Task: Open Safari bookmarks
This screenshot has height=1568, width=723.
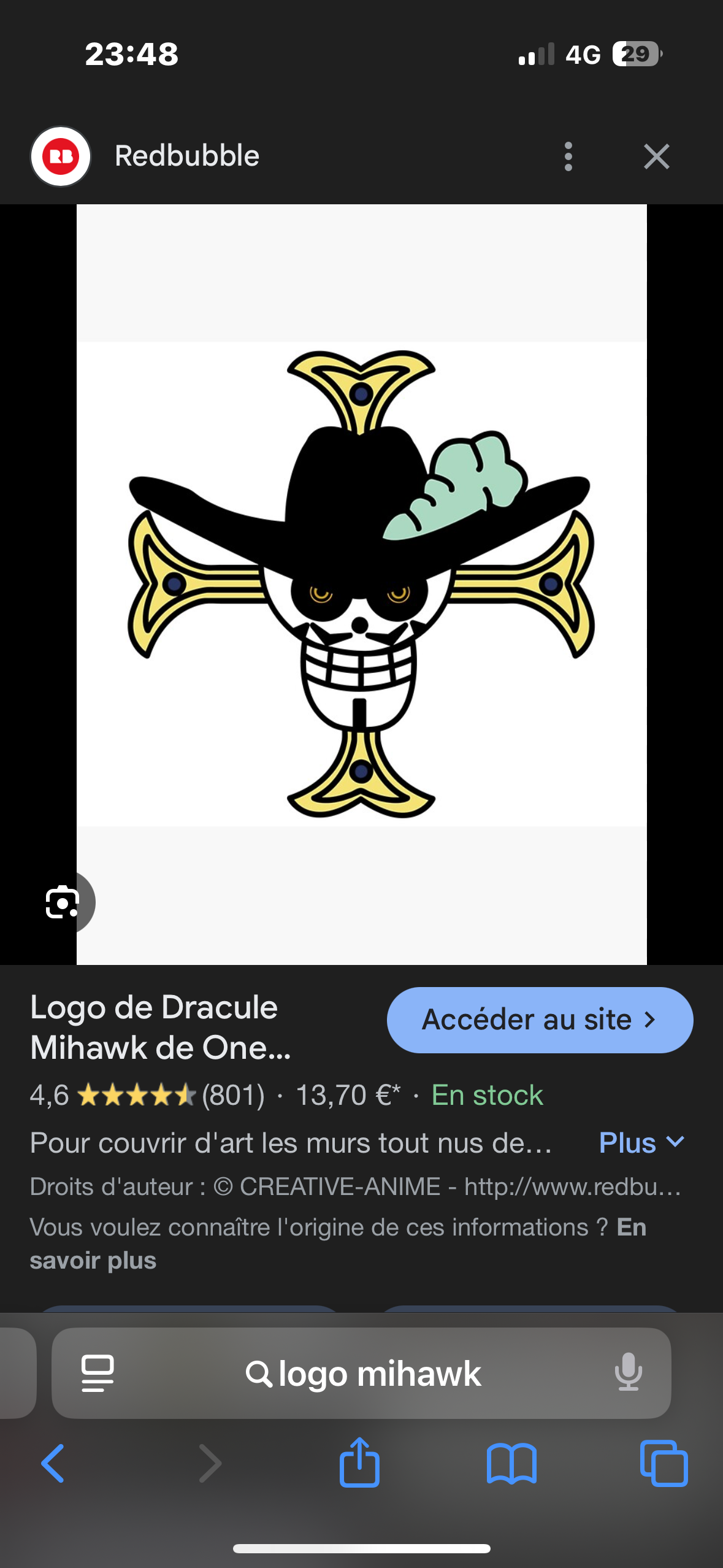Action: 511,1464
